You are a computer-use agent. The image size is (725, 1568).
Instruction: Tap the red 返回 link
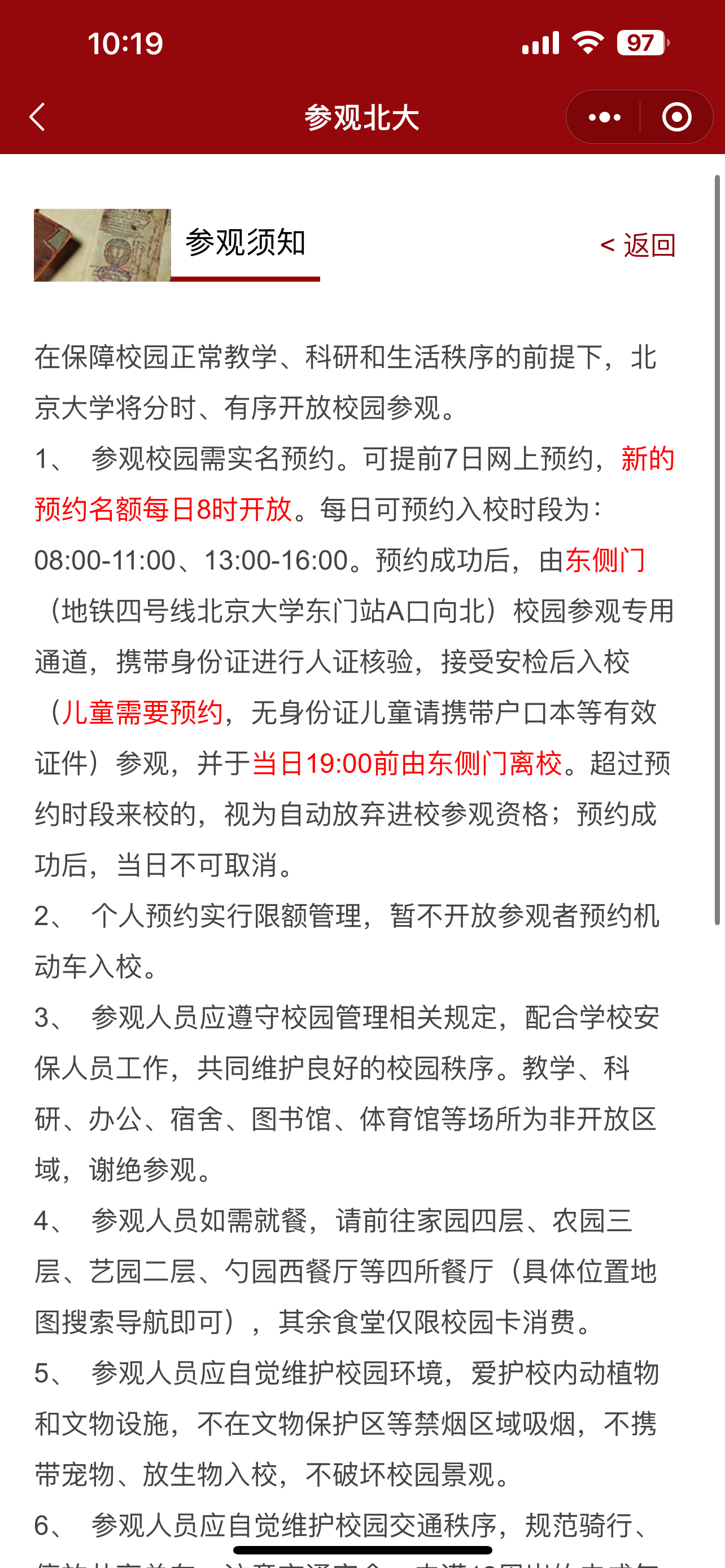tap(637, 246)
